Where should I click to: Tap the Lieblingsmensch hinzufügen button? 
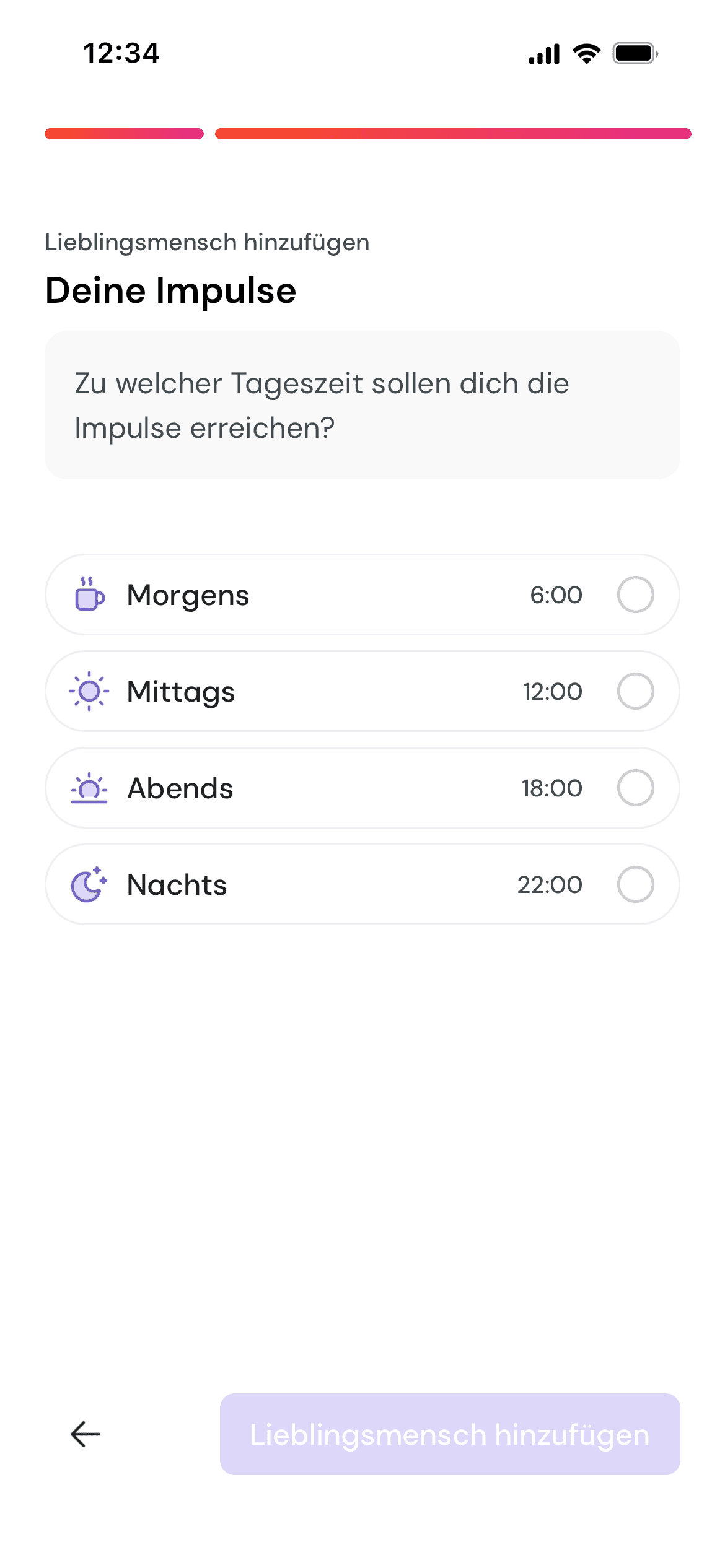coord(450,1434)
